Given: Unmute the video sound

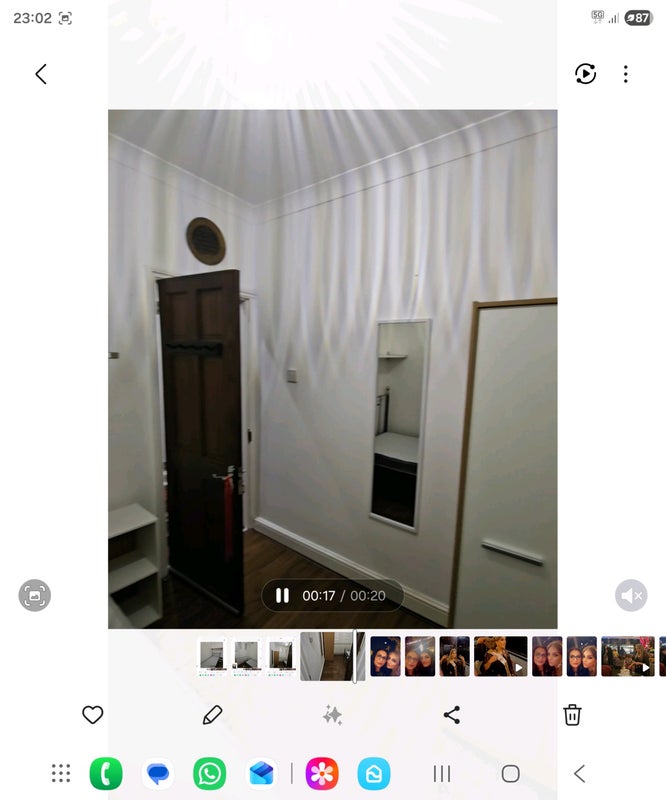Looking at the screenshot, I should [631, 595].
